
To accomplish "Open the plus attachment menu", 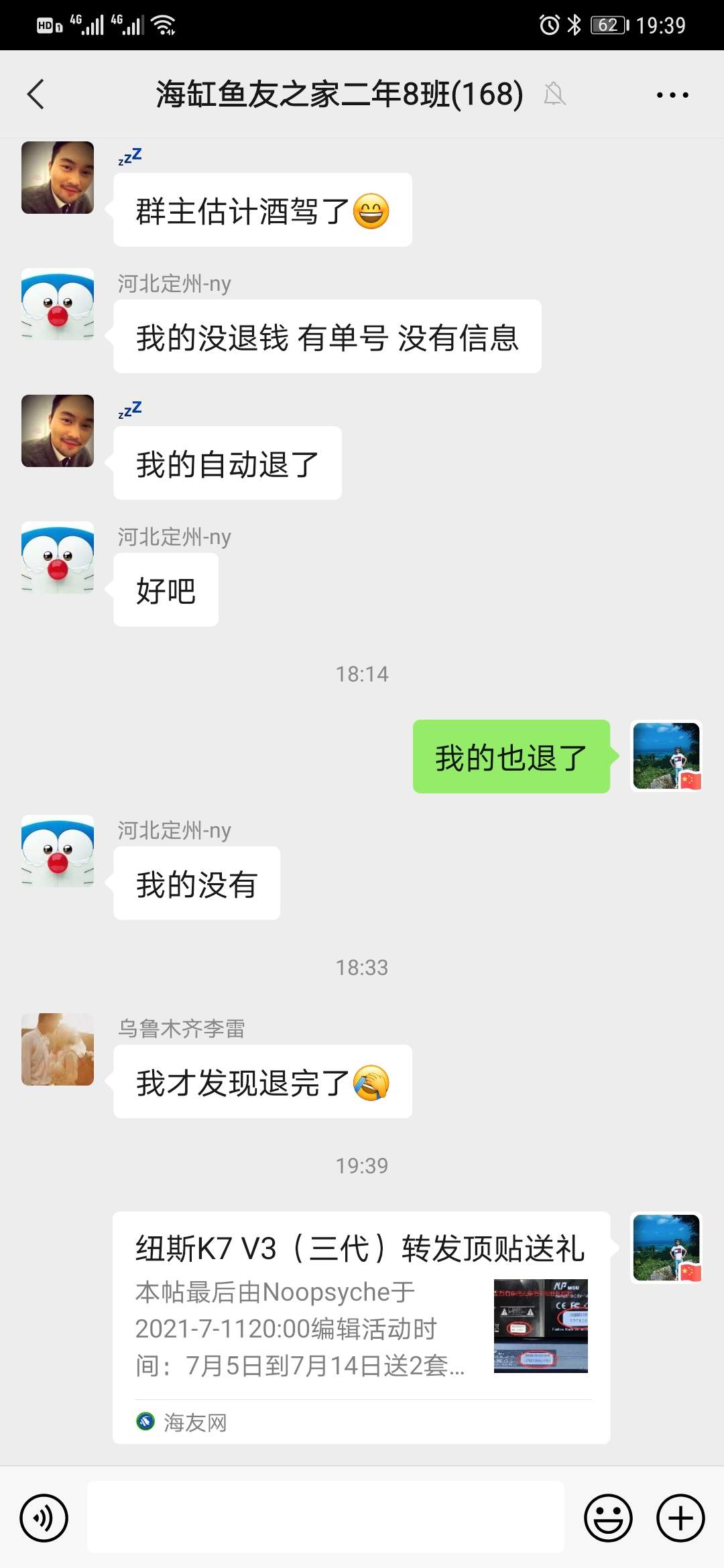I will click(x=680, y=1518).
